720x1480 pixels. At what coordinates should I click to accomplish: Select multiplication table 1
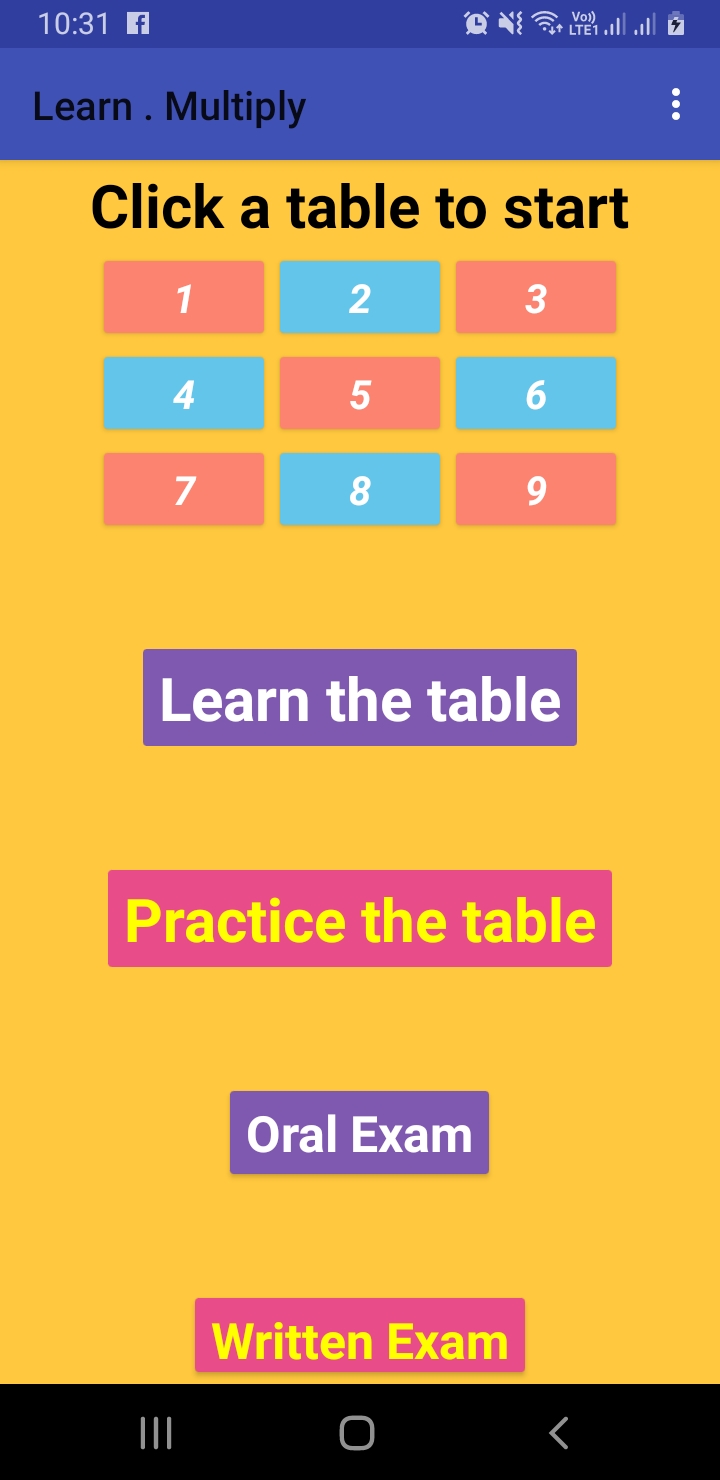184,298
